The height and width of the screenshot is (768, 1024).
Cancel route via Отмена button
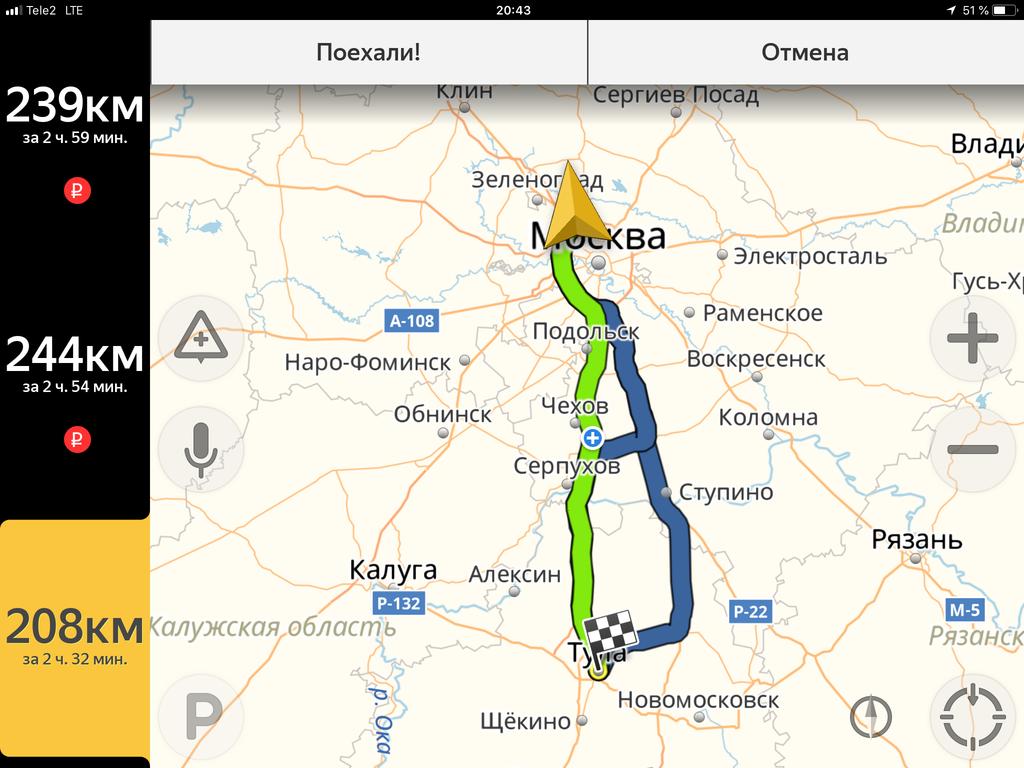(x=805, y=52)
